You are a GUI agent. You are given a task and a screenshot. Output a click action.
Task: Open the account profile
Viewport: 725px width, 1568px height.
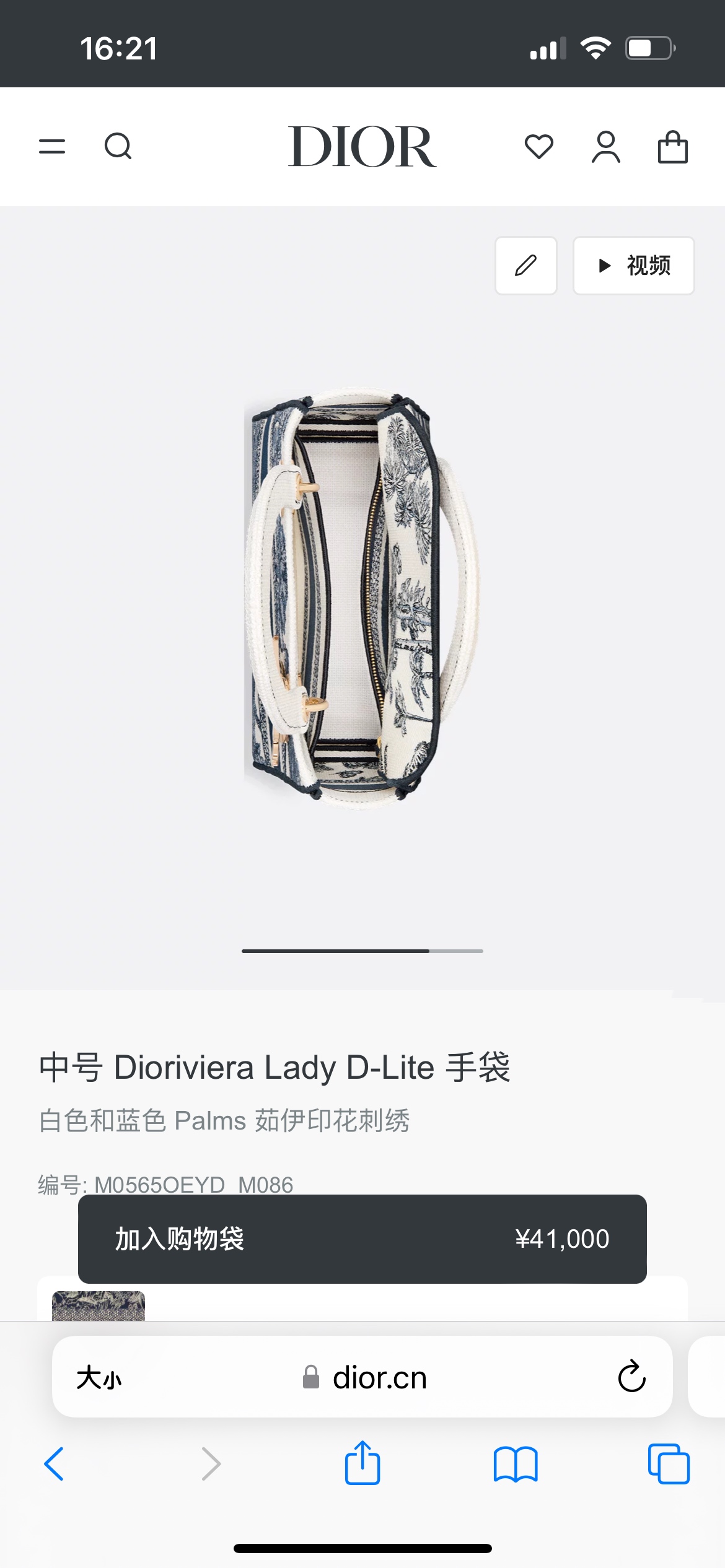[x=605, y=147]
